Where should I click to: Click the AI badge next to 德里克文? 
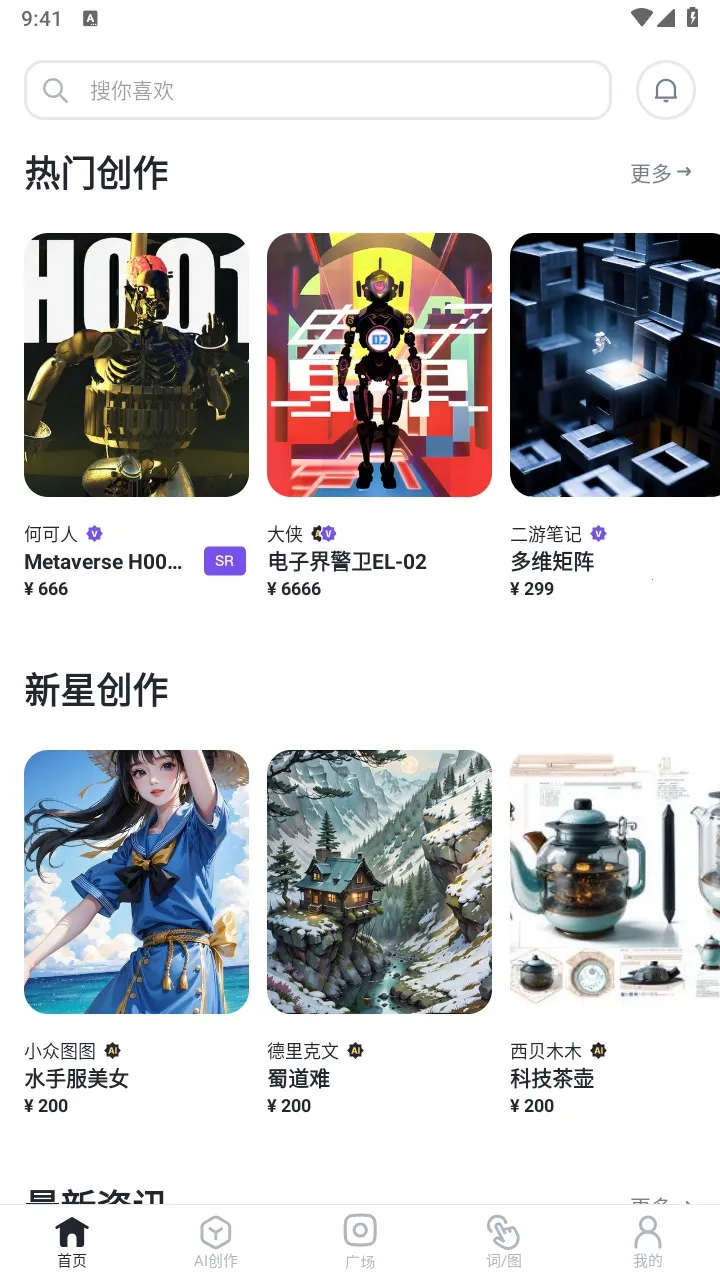point(356,1051)
